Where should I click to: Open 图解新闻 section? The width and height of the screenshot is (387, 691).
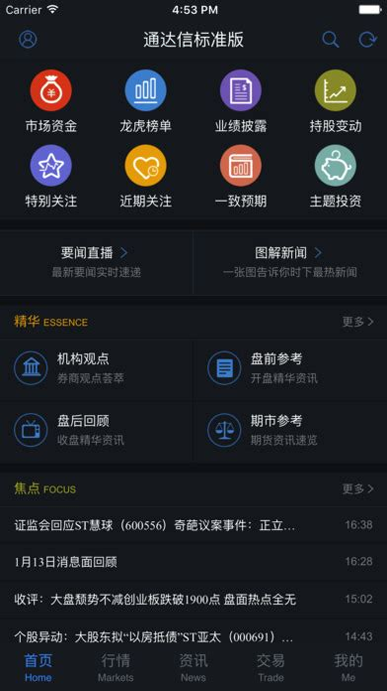point(290,262)
